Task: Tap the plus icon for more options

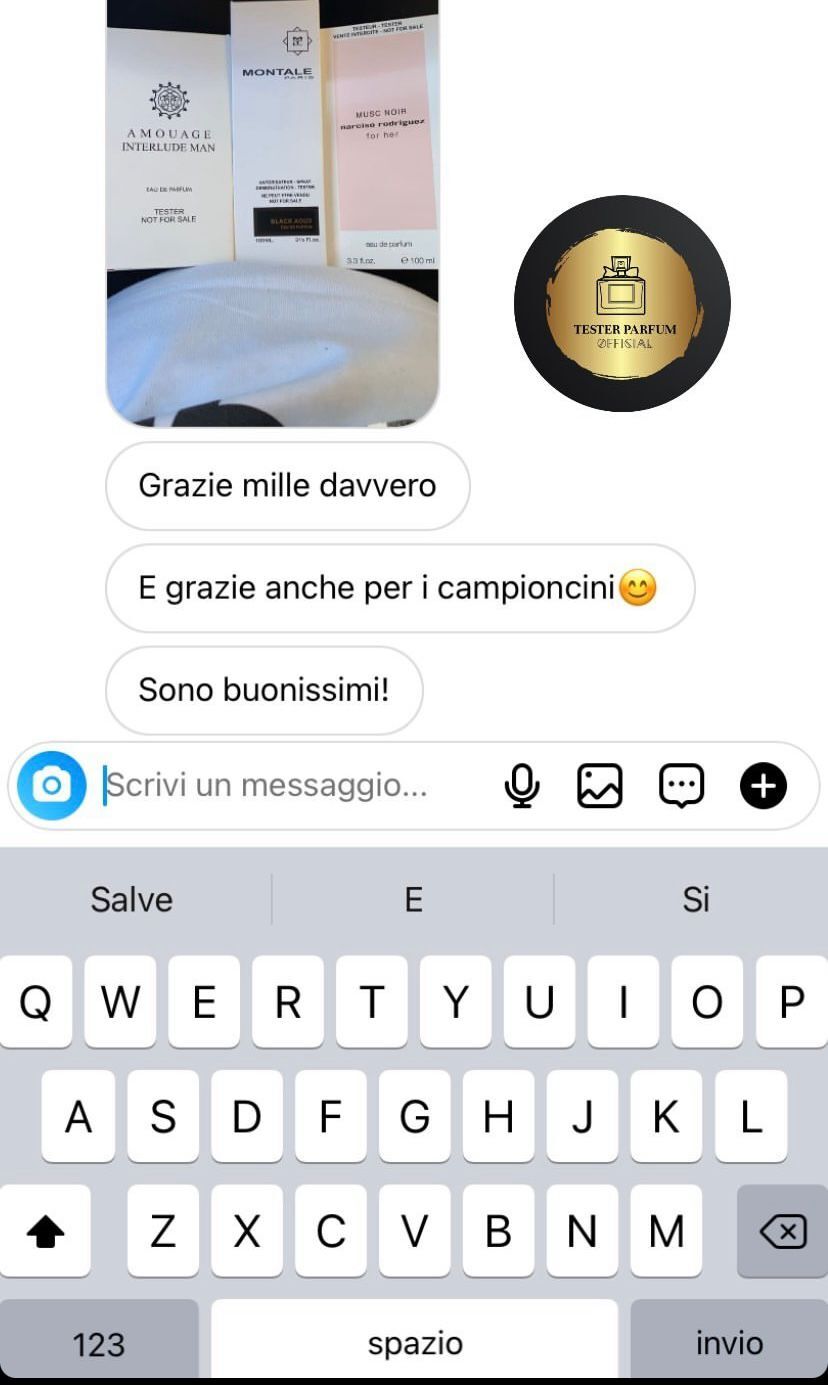Action: (x=763, y=785)
